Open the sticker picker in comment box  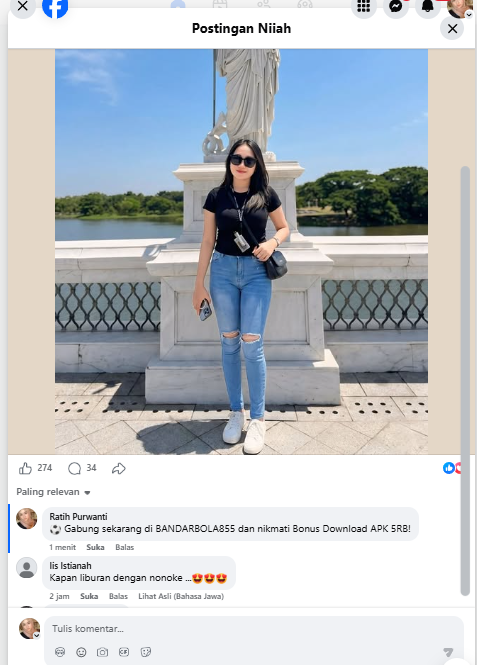pyautogui.click(x=145, y=652)
